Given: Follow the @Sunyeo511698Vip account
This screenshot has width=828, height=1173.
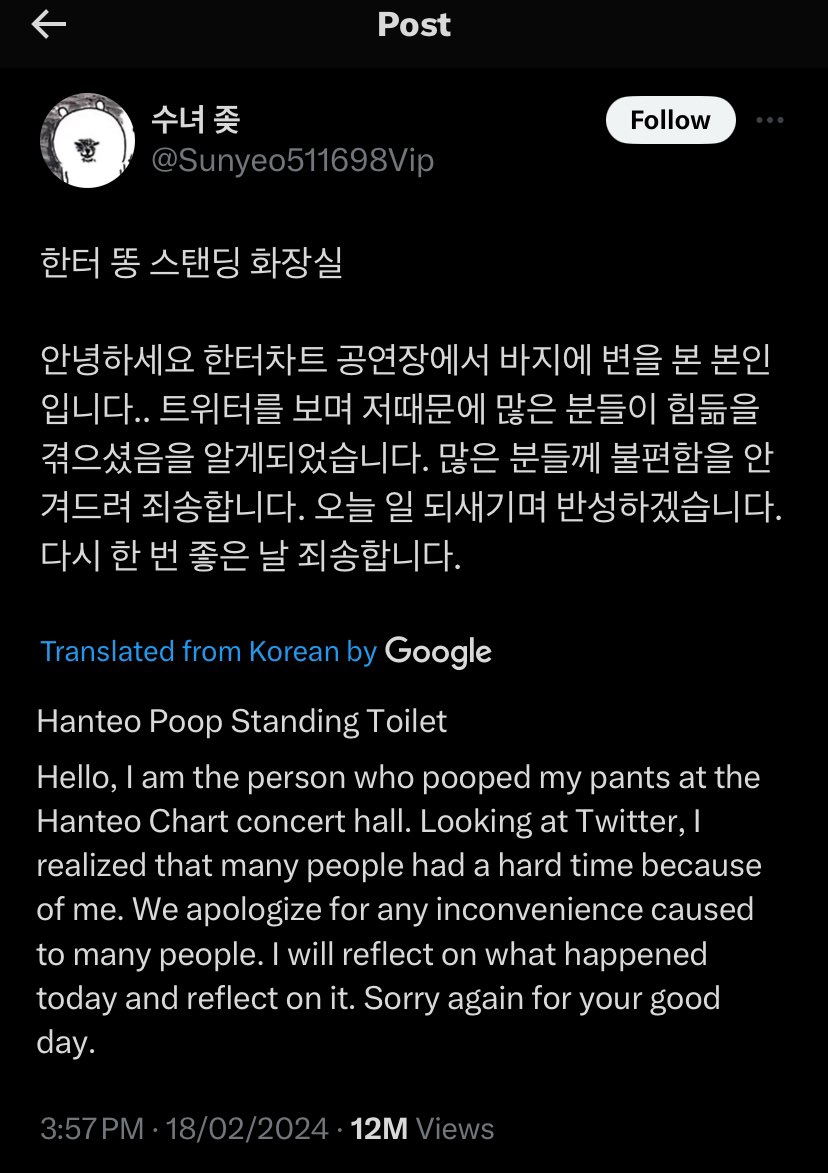Looking at the screenshot, I should [670, 121].
